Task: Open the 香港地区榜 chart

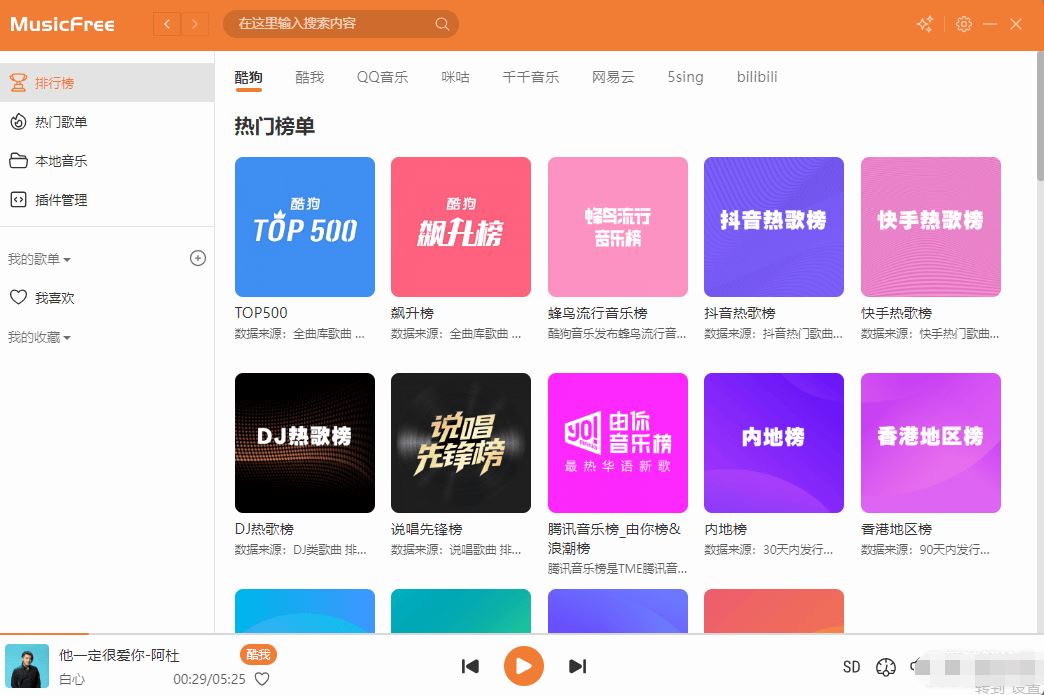Action: pos(930,443)
